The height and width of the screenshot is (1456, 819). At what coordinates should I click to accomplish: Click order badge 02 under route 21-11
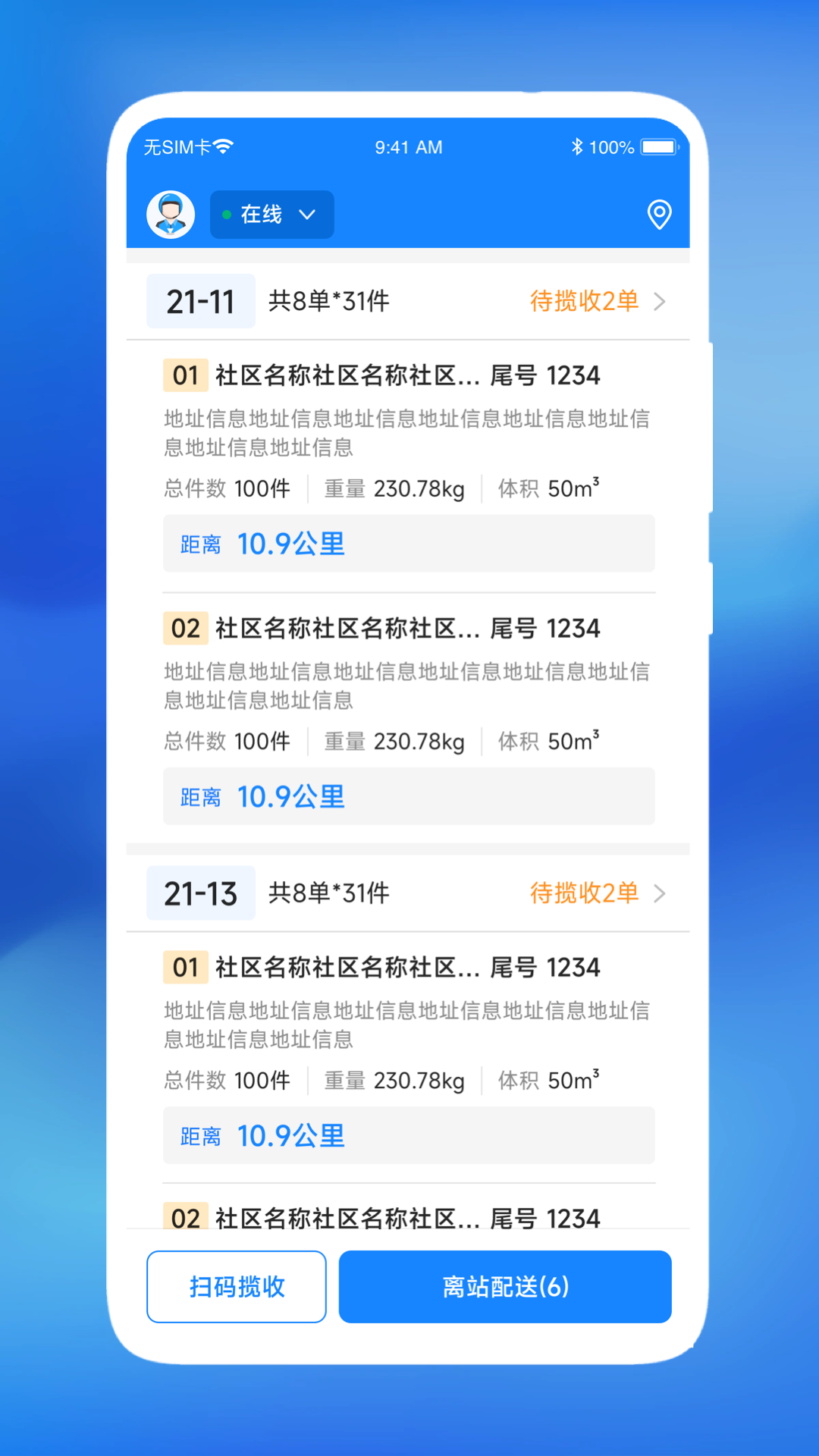click(185, 628)
